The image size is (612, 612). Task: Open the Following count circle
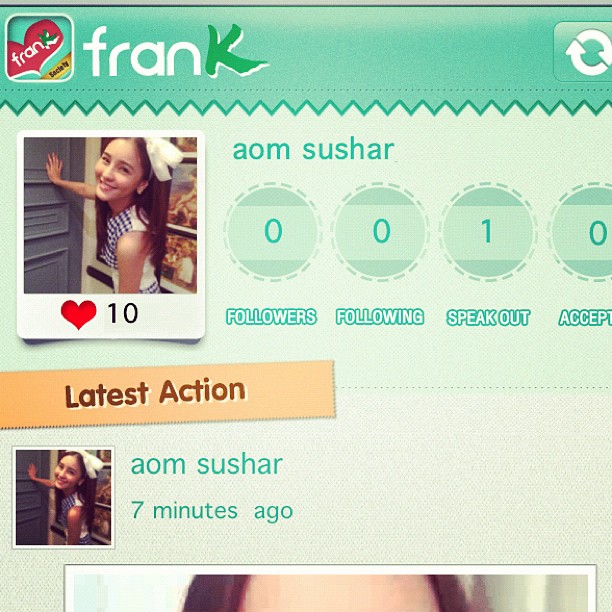[381, 232]
